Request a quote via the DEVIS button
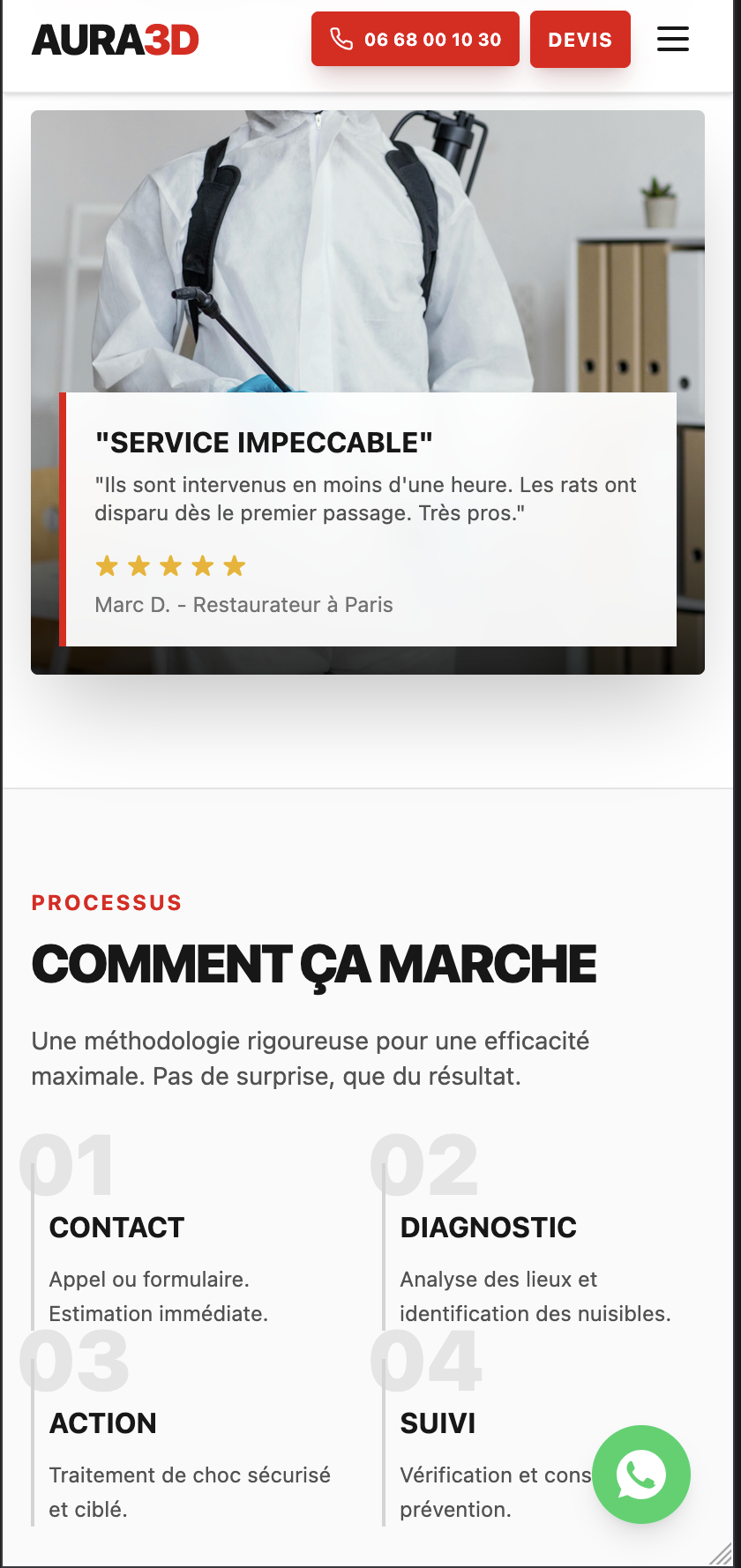 [x=580, y=39]
